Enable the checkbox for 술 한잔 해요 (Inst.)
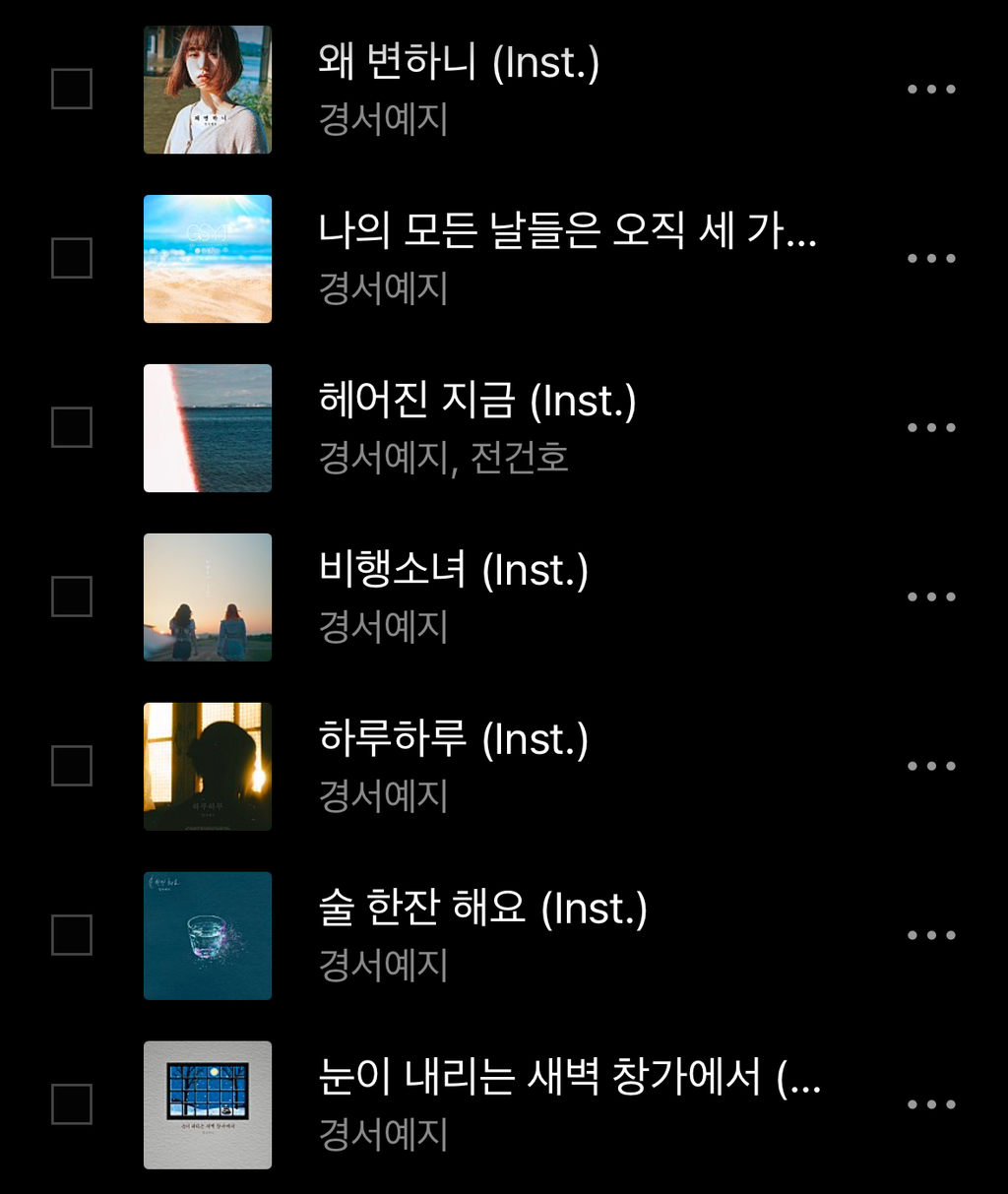This screenshot has width=1008, height=1194. (72, 935)
